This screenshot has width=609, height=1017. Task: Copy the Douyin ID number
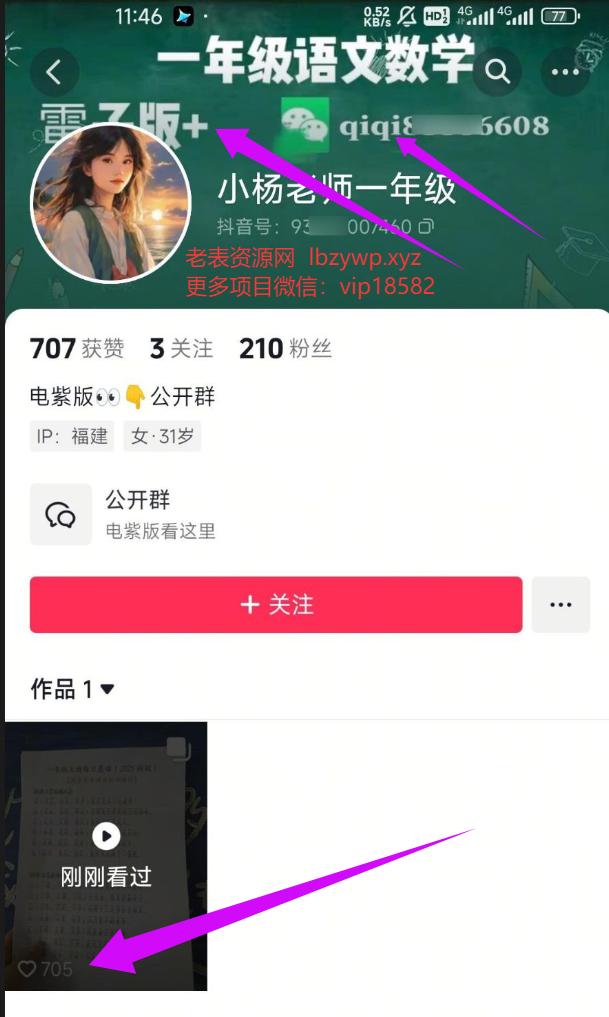click(427, 227)
